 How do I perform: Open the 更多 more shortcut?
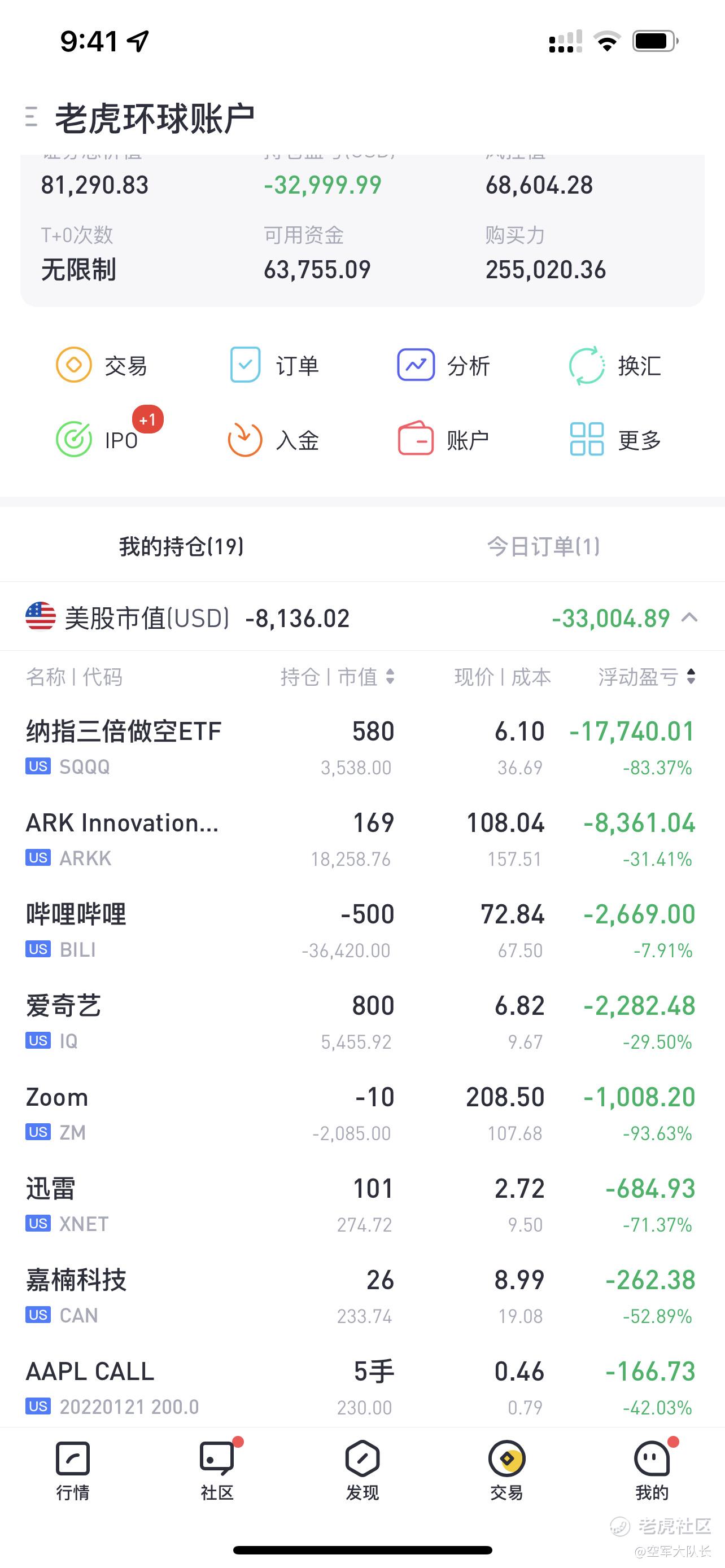click(615, 440)
